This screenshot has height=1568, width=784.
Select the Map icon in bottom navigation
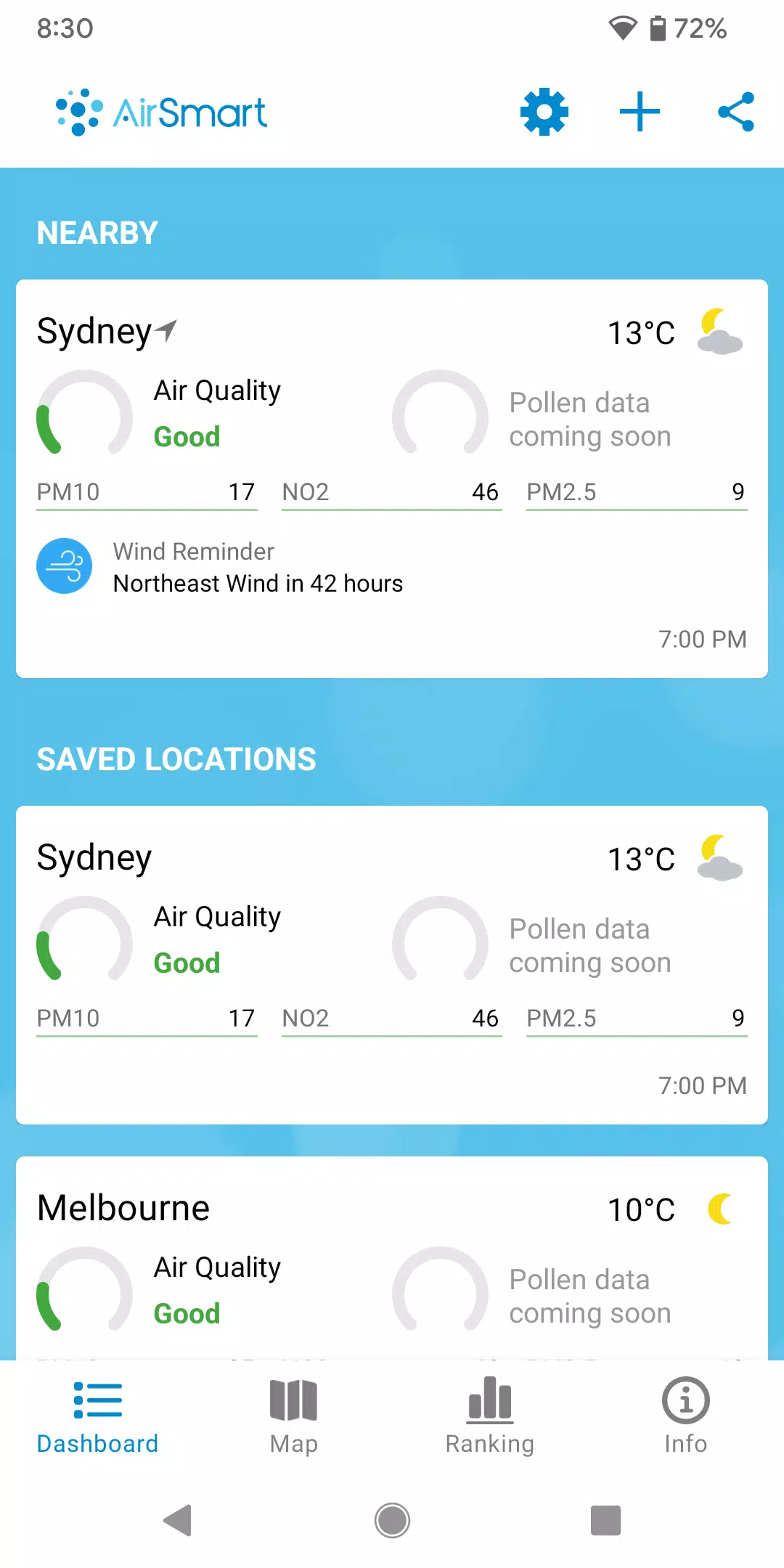point(293,1401)
